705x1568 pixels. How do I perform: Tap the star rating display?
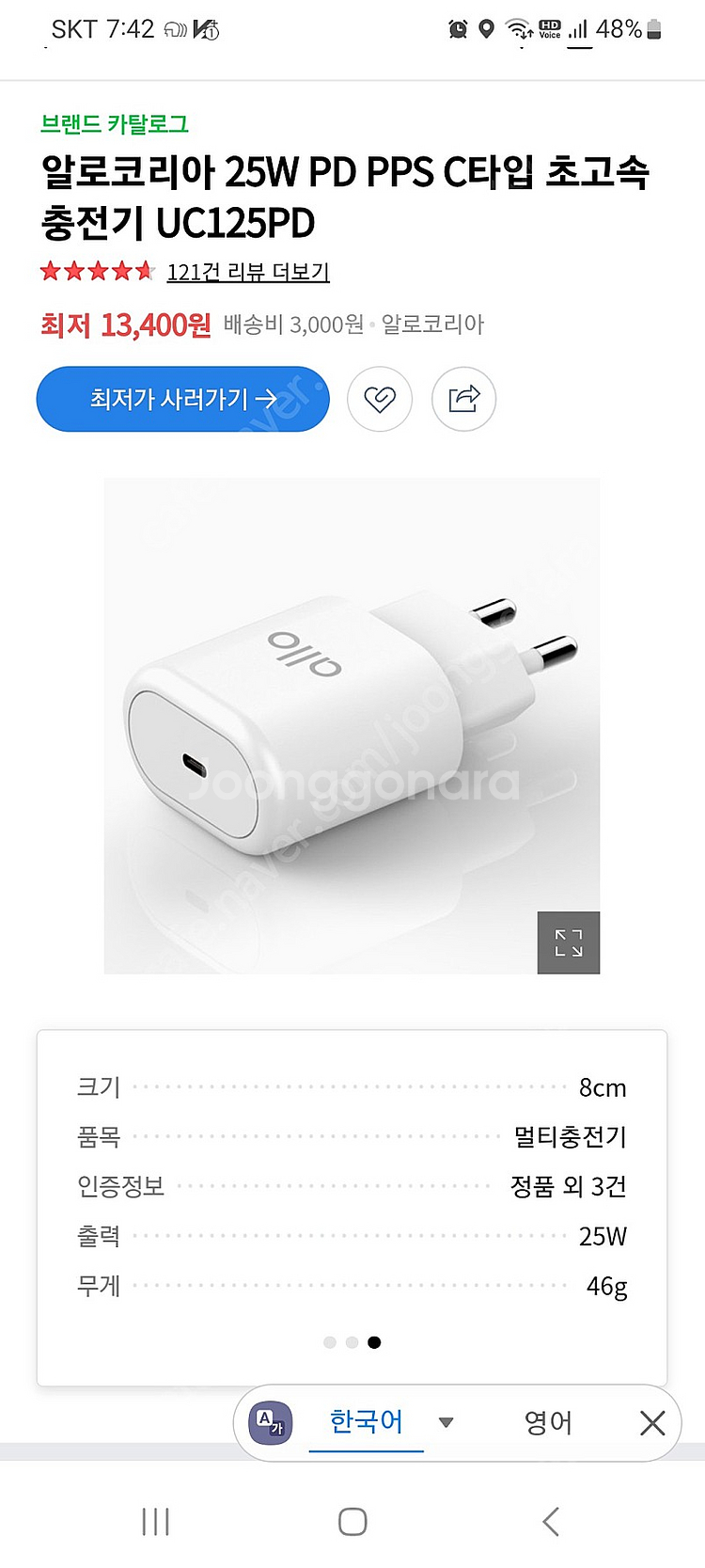[x=96, y=272]
